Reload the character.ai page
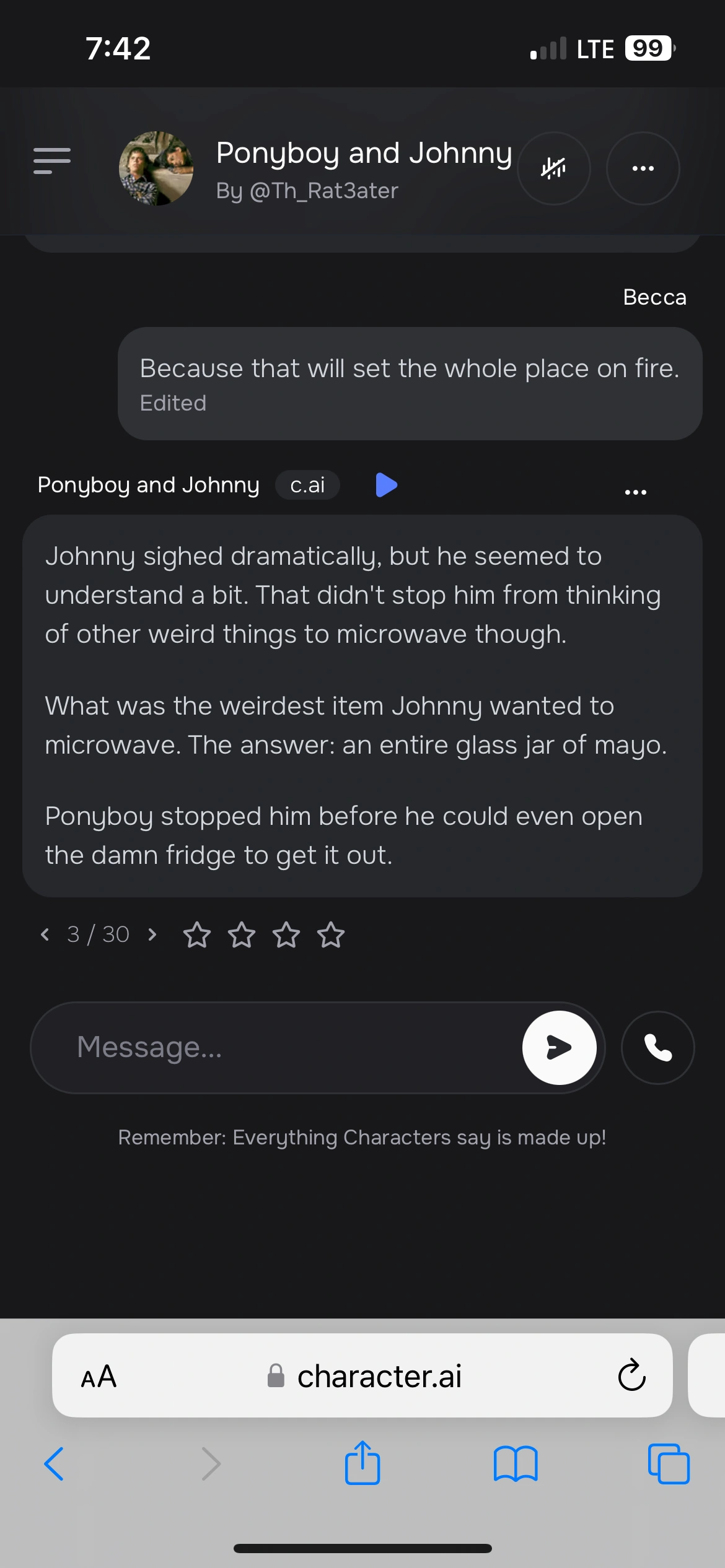The width and height of the screenshot is (725, 1568). 631,1376
